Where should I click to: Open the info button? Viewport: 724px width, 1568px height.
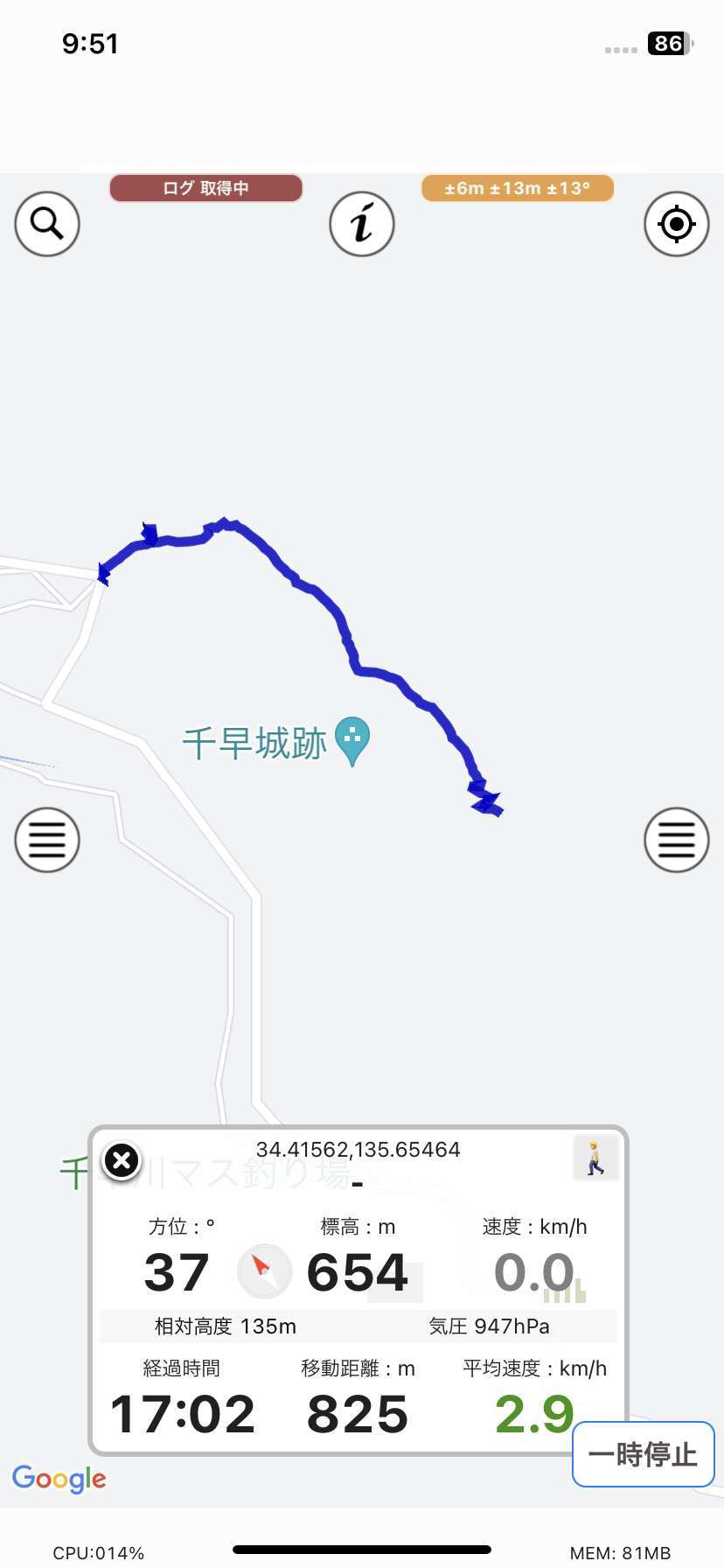362,224
